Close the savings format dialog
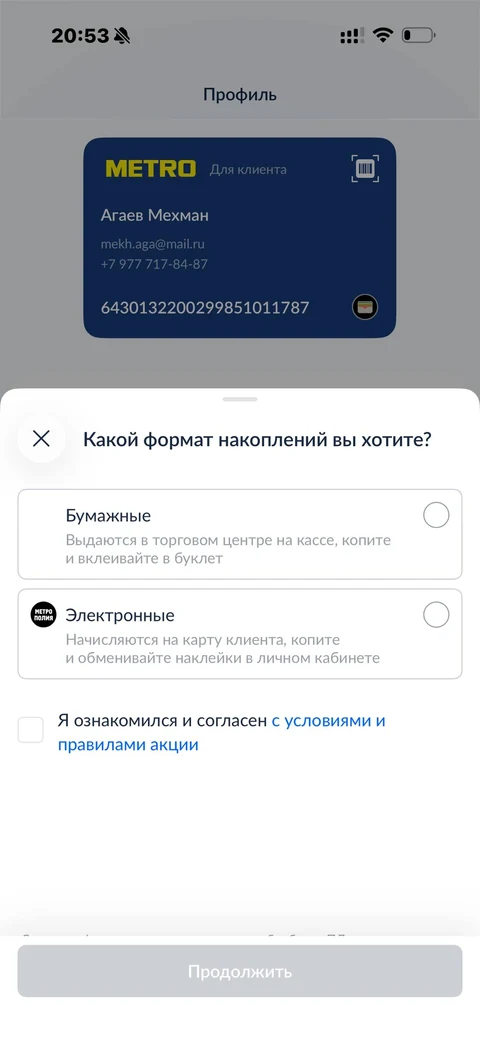This screenshot has width=480, height=1043. [41, 439]
